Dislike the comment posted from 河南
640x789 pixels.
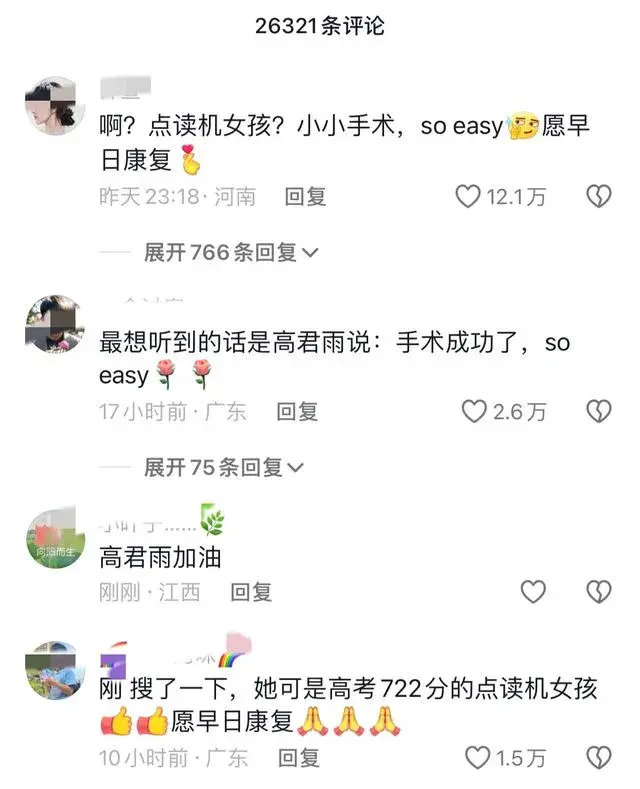(x=598, y=196)
